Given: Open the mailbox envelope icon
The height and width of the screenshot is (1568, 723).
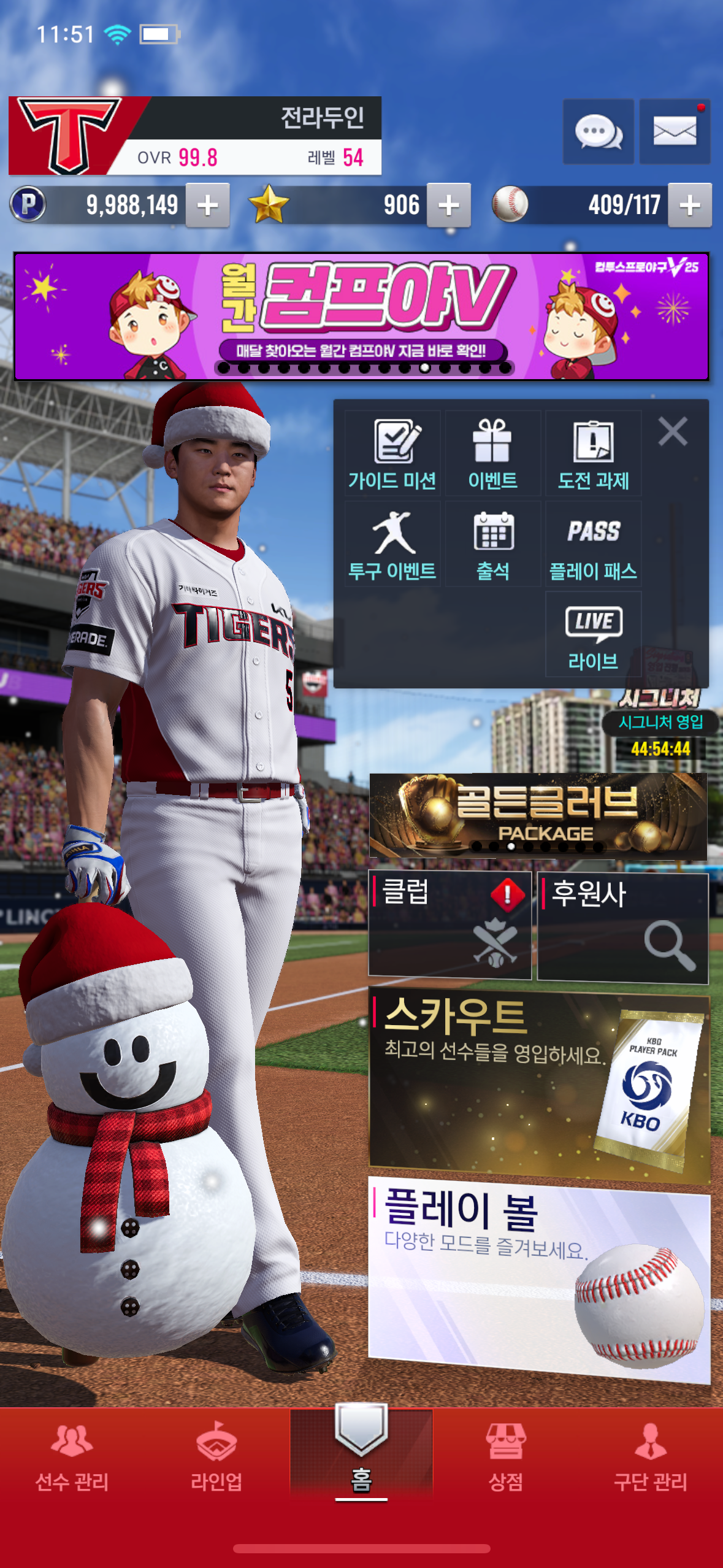Looking at the screenshot, I should tap(675, 131).
